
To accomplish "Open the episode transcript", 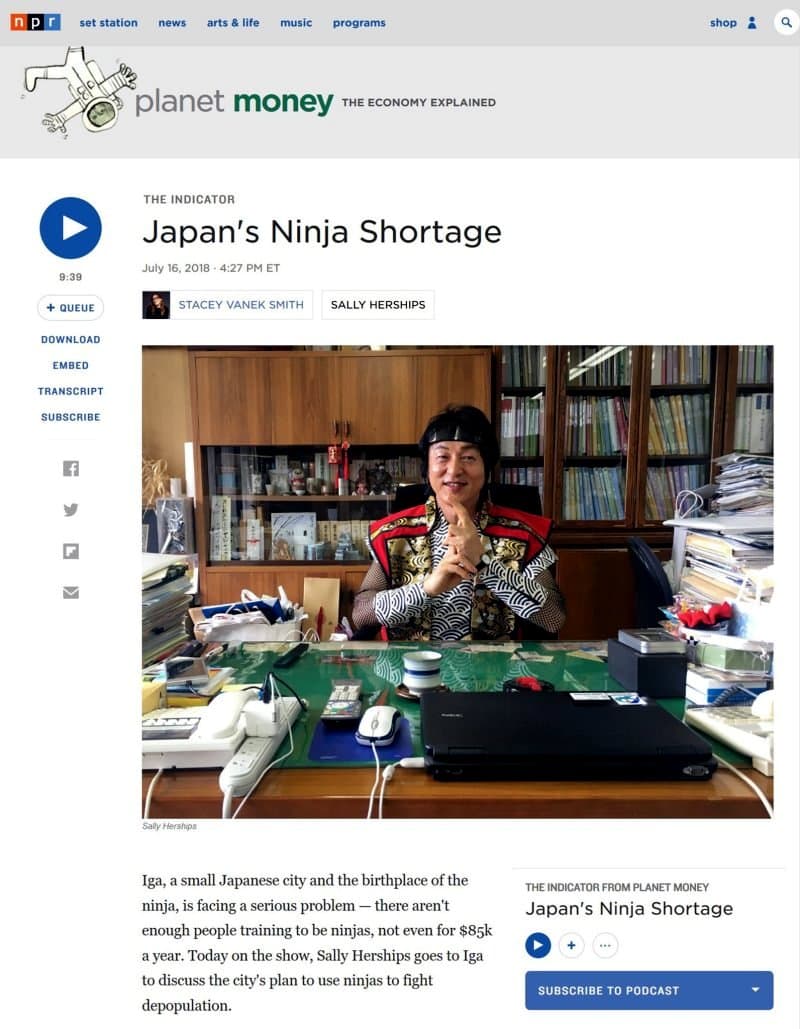I will tap(70, 392).
